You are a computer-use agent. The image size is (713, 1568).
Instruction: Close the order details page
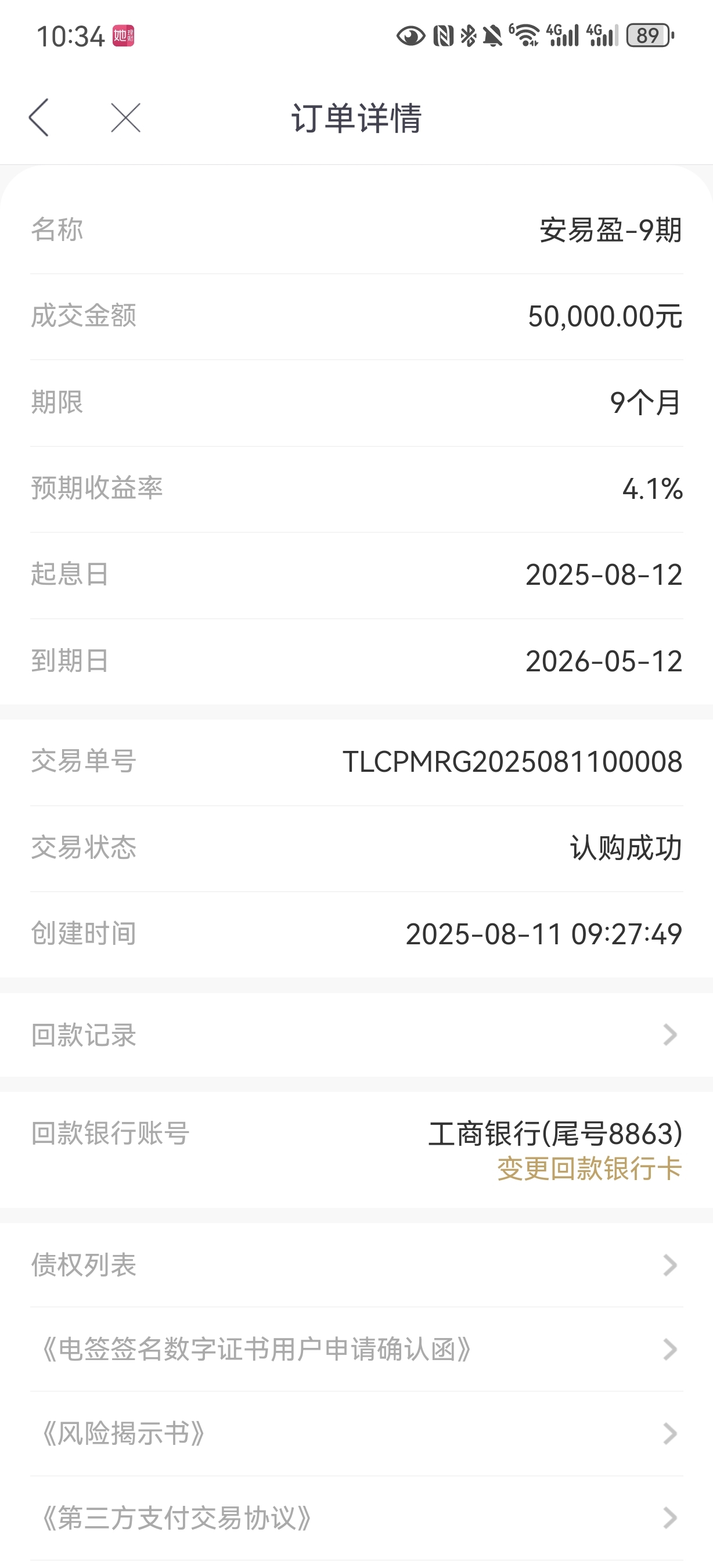click(126, 117)
